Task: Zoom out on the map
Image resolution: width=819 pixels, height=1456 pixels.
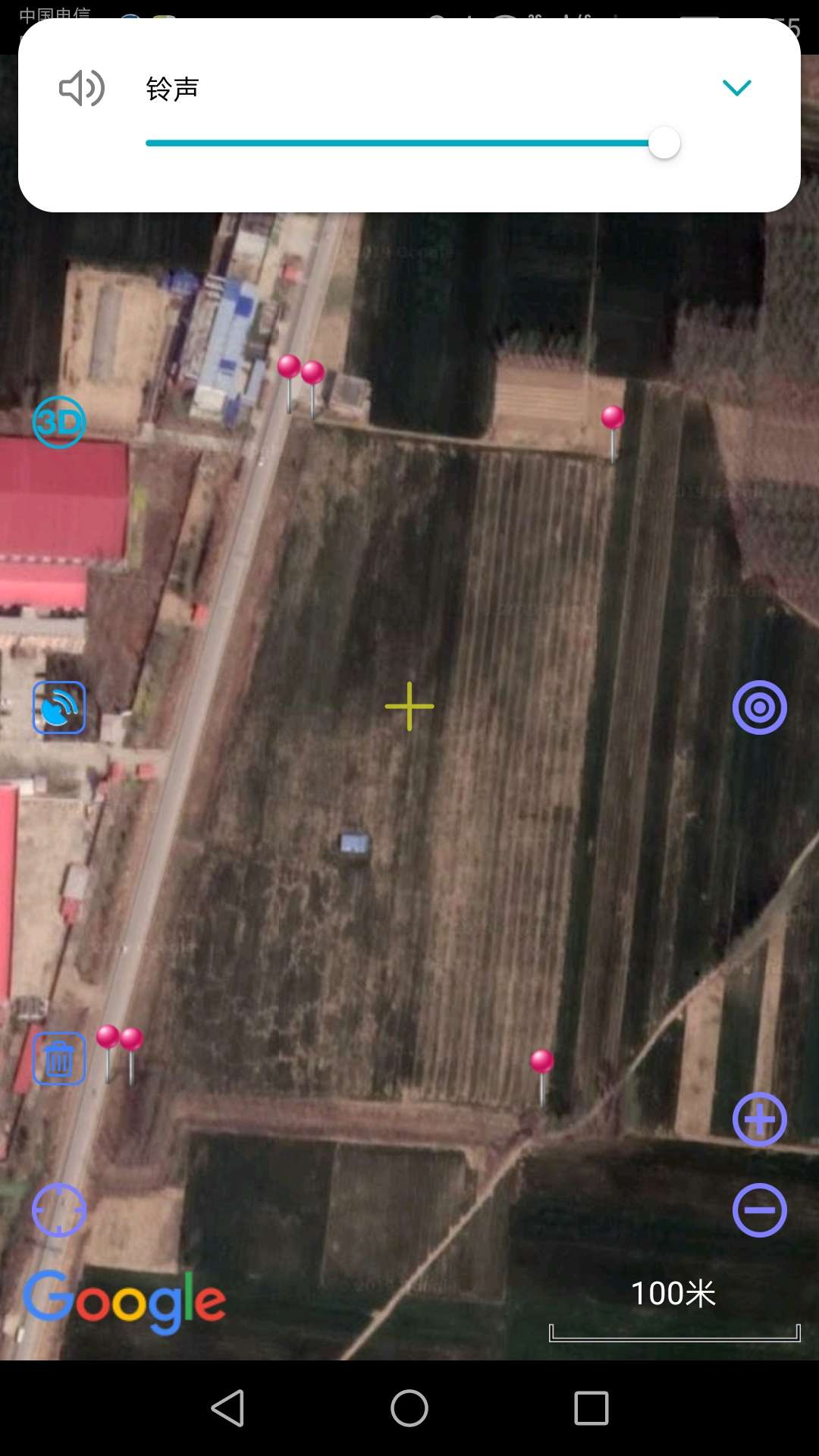Action: (x=759, y=1210)
